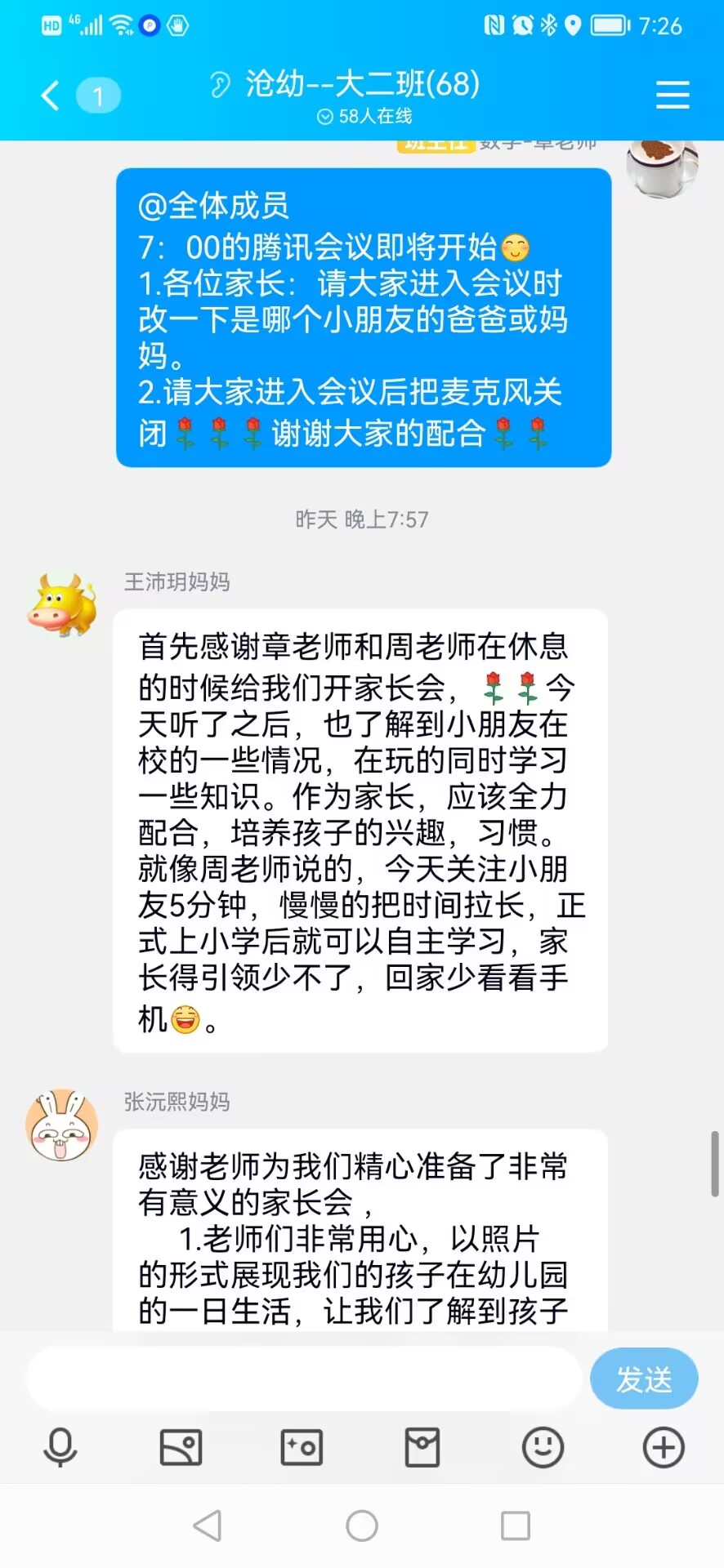The image size is (724, 1568).
Task: View 张沅熙妈妈's avatar profile
Action: click(x=62, y=1125)
